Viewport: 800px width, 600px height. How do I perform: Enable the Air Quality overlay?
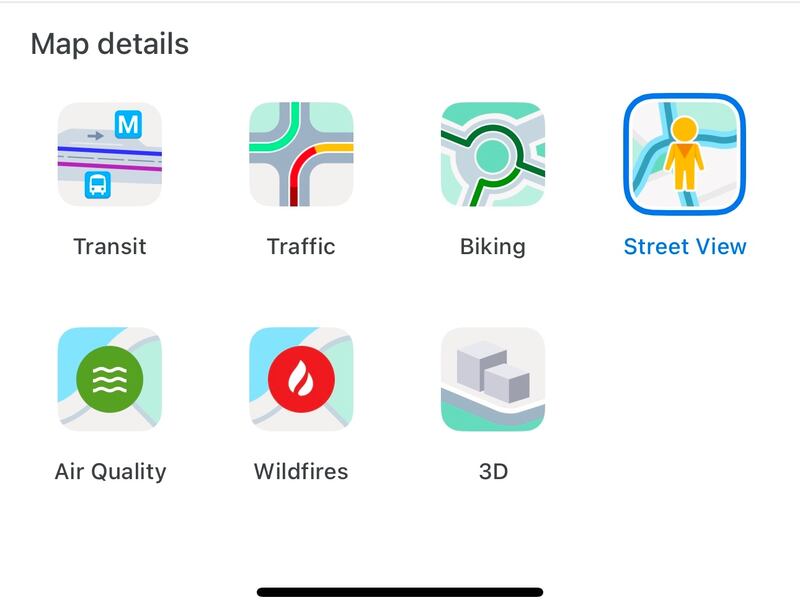tap(110, 380)
